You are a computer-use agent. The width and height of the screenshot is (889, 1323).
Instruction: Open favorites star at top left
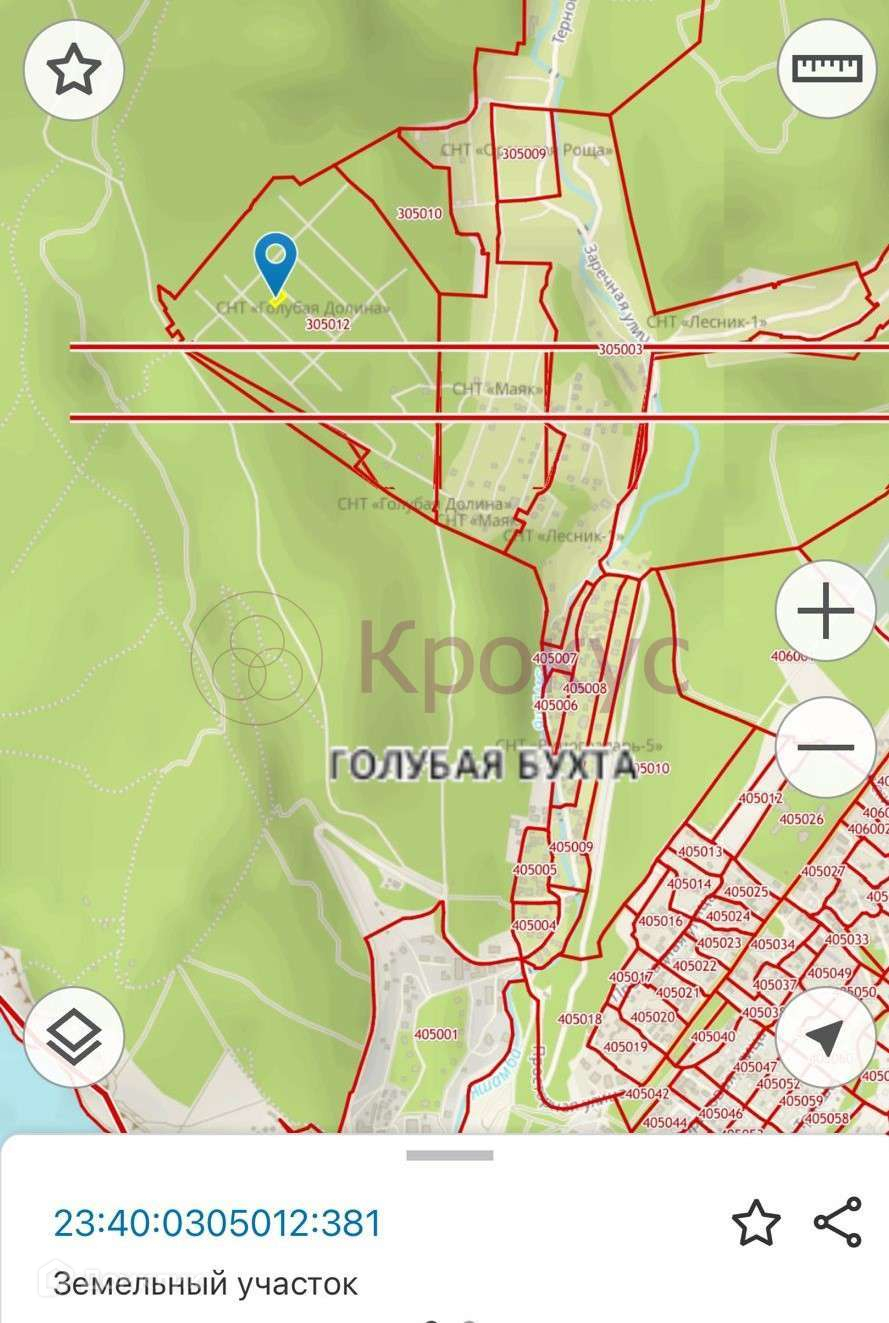point(74,70)
